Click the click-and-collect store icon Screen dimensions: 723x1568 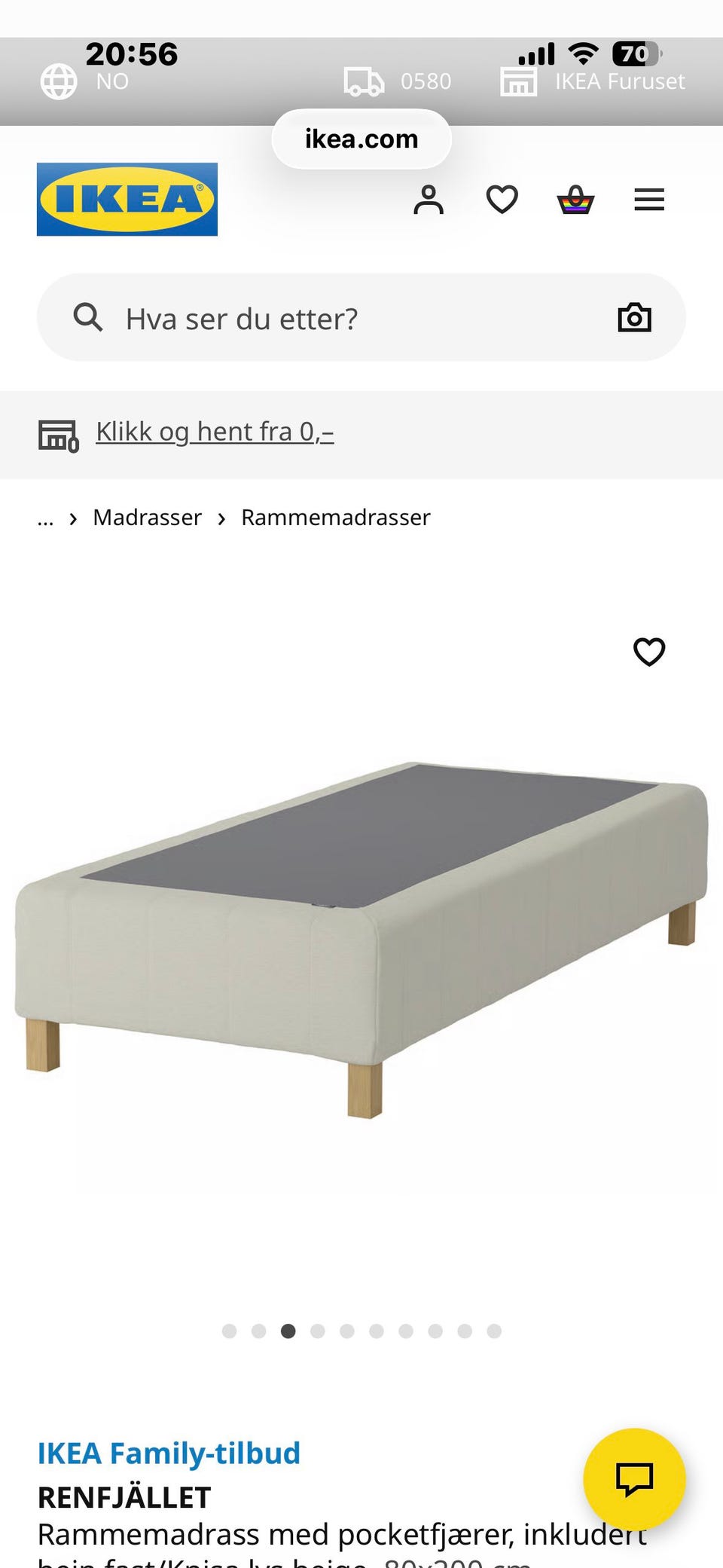coord(59,435)
